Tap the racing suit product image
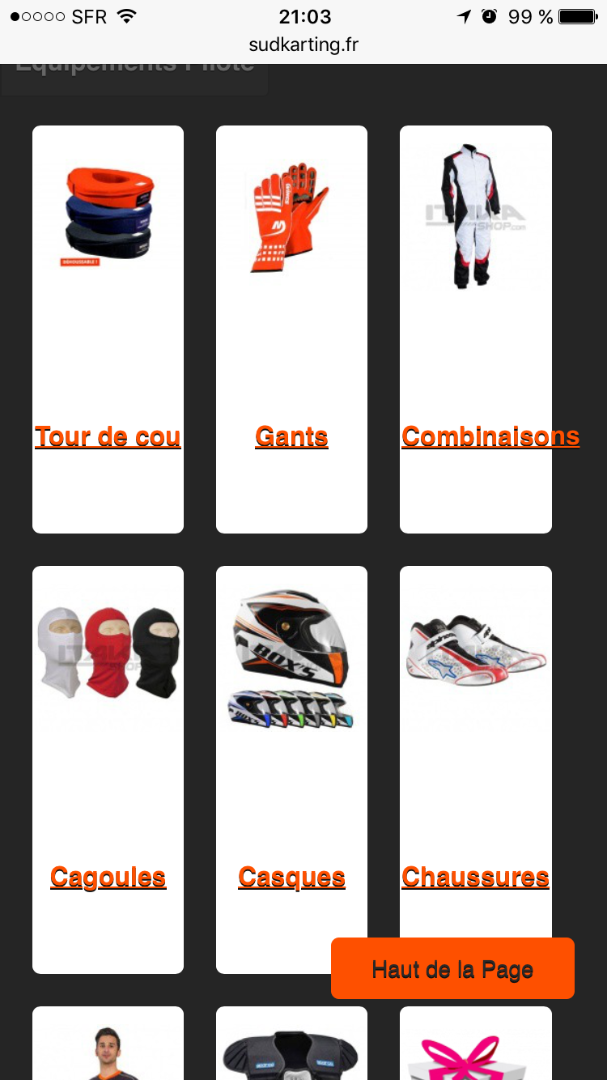 point(473,217)
